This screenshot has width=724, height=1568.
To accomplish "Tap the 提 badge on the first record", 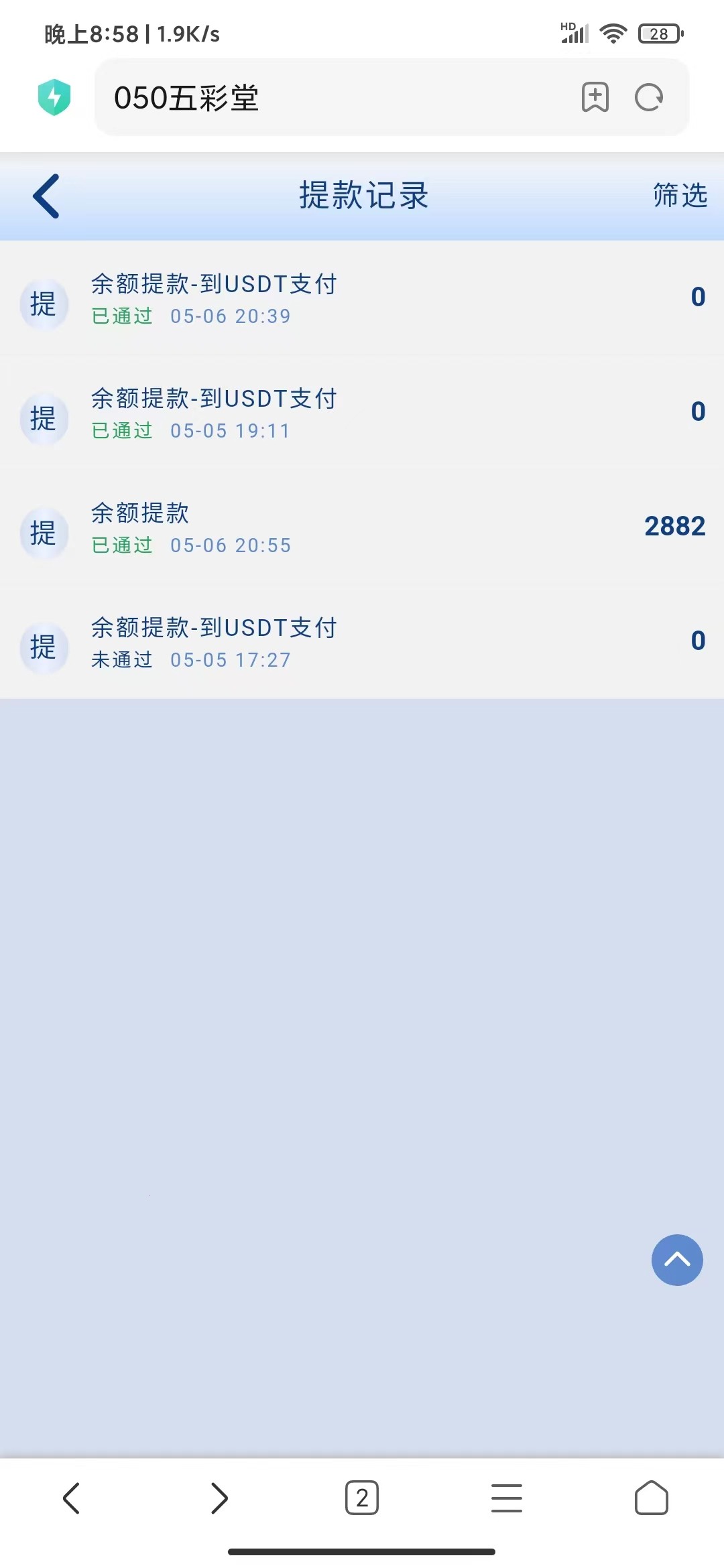I will pos(44,304).
